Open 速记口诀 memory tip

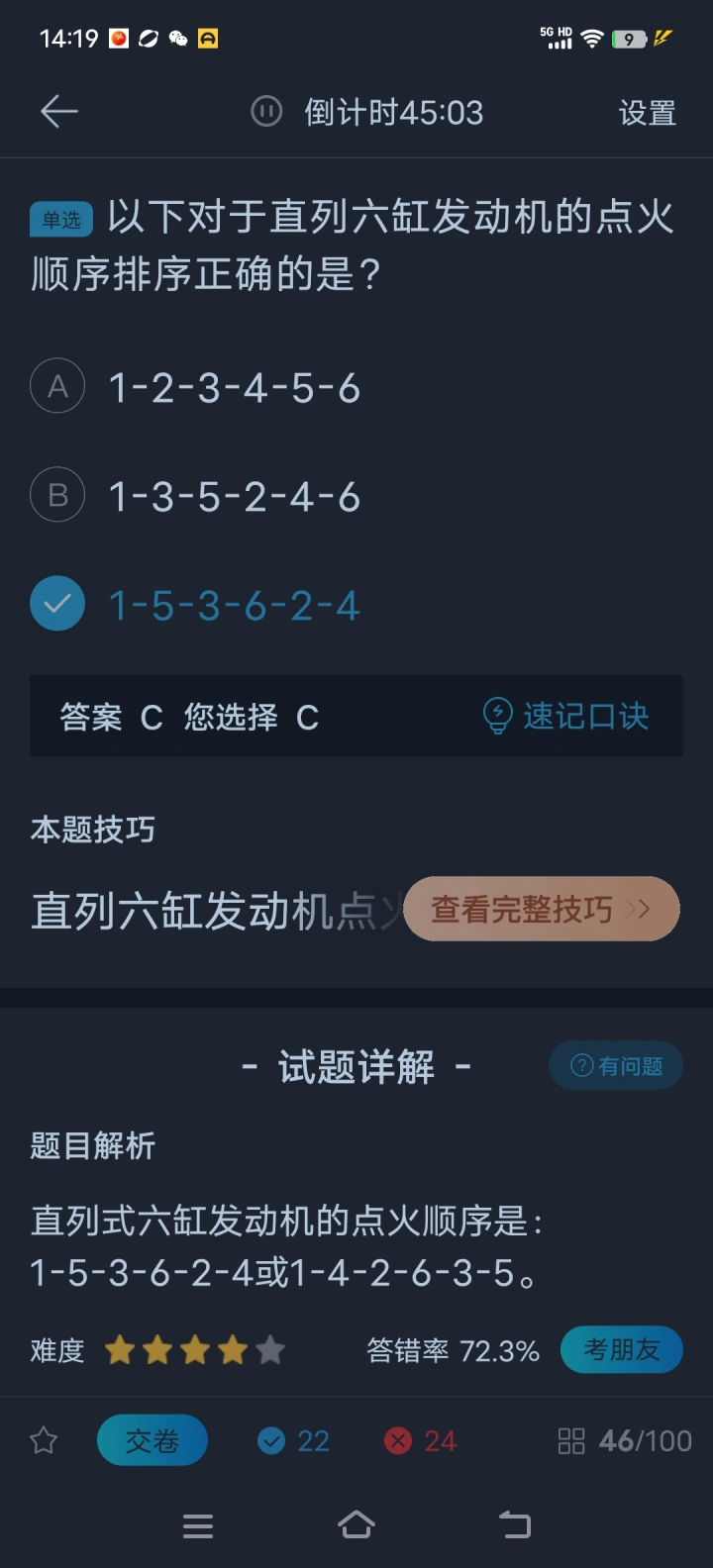565,716
